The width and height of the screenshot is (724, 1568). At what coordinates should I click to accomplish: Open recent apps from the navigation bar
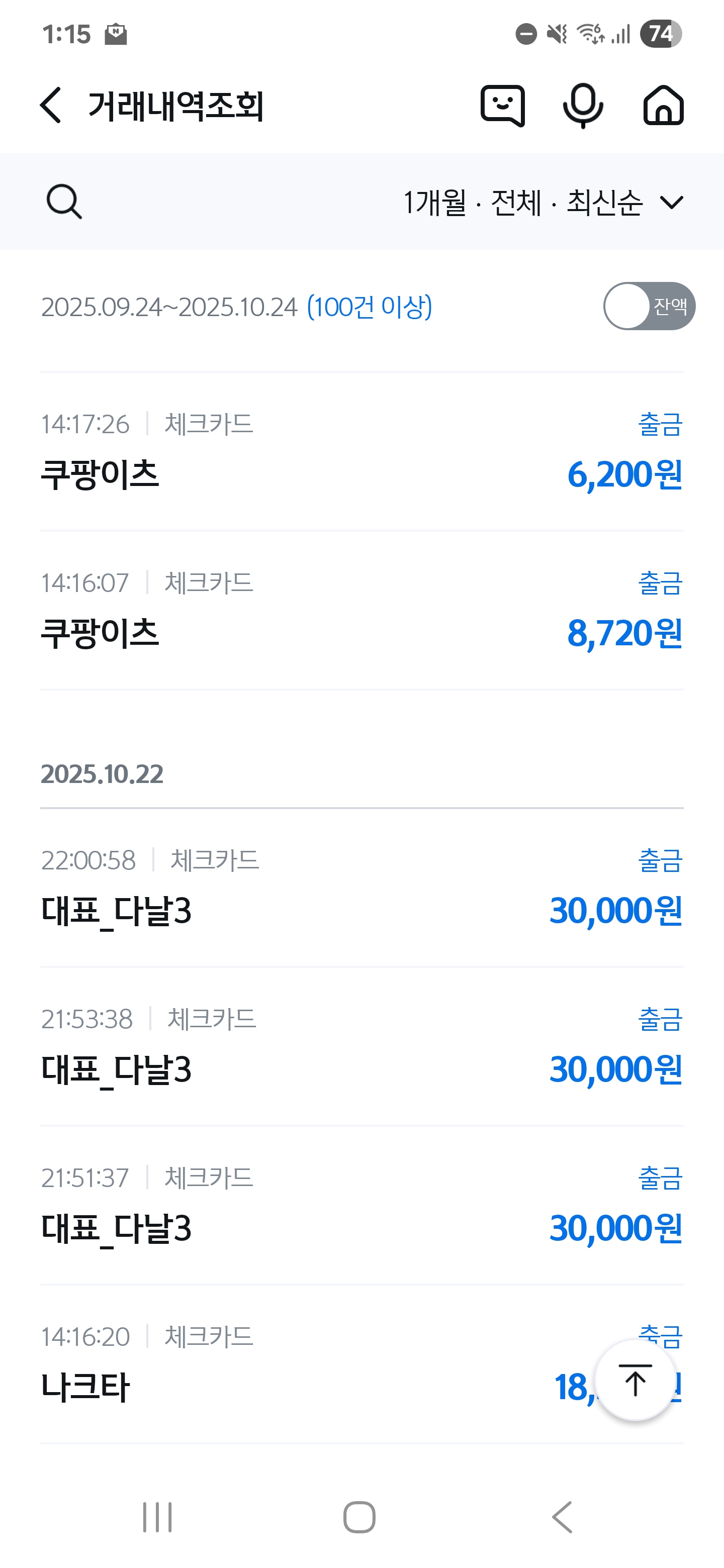click(x=157, y=1517)
